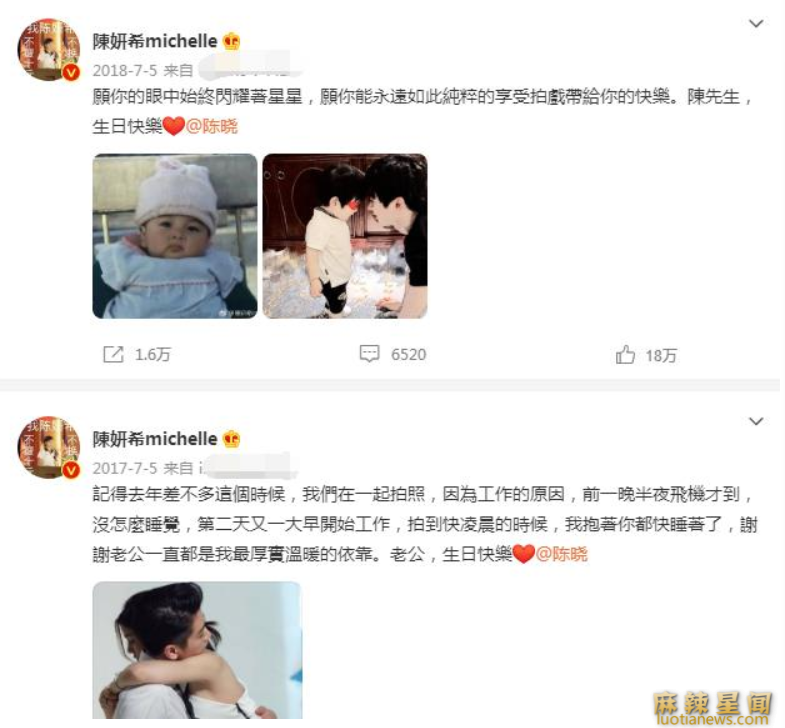785x728 pixels.
Task: Tap the avatar on the 2018-7-5 post
Action: click(x=48, y=48)
